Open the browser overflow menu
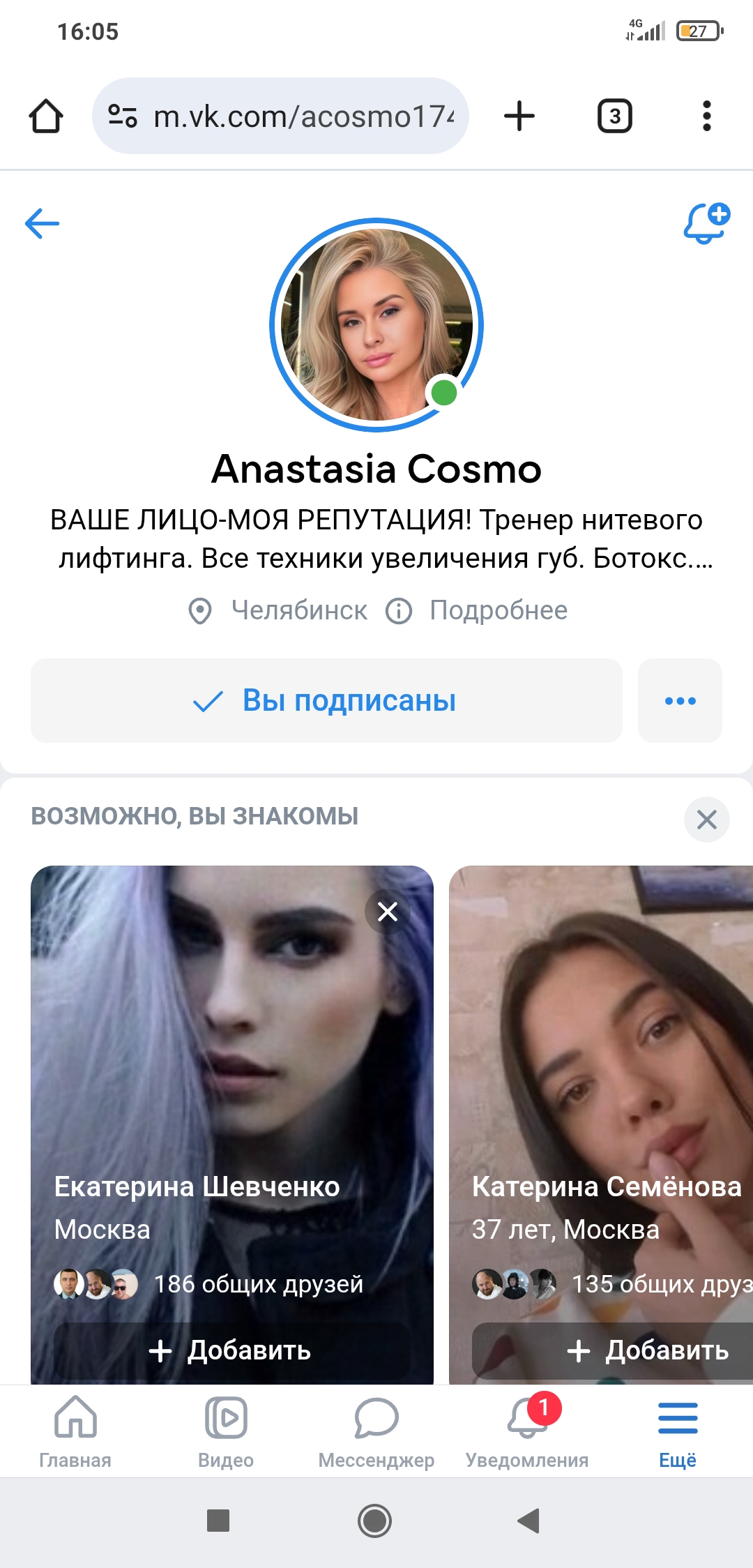Image resolution: width=753 pixels, height=1568 pixels. [706, 116]
